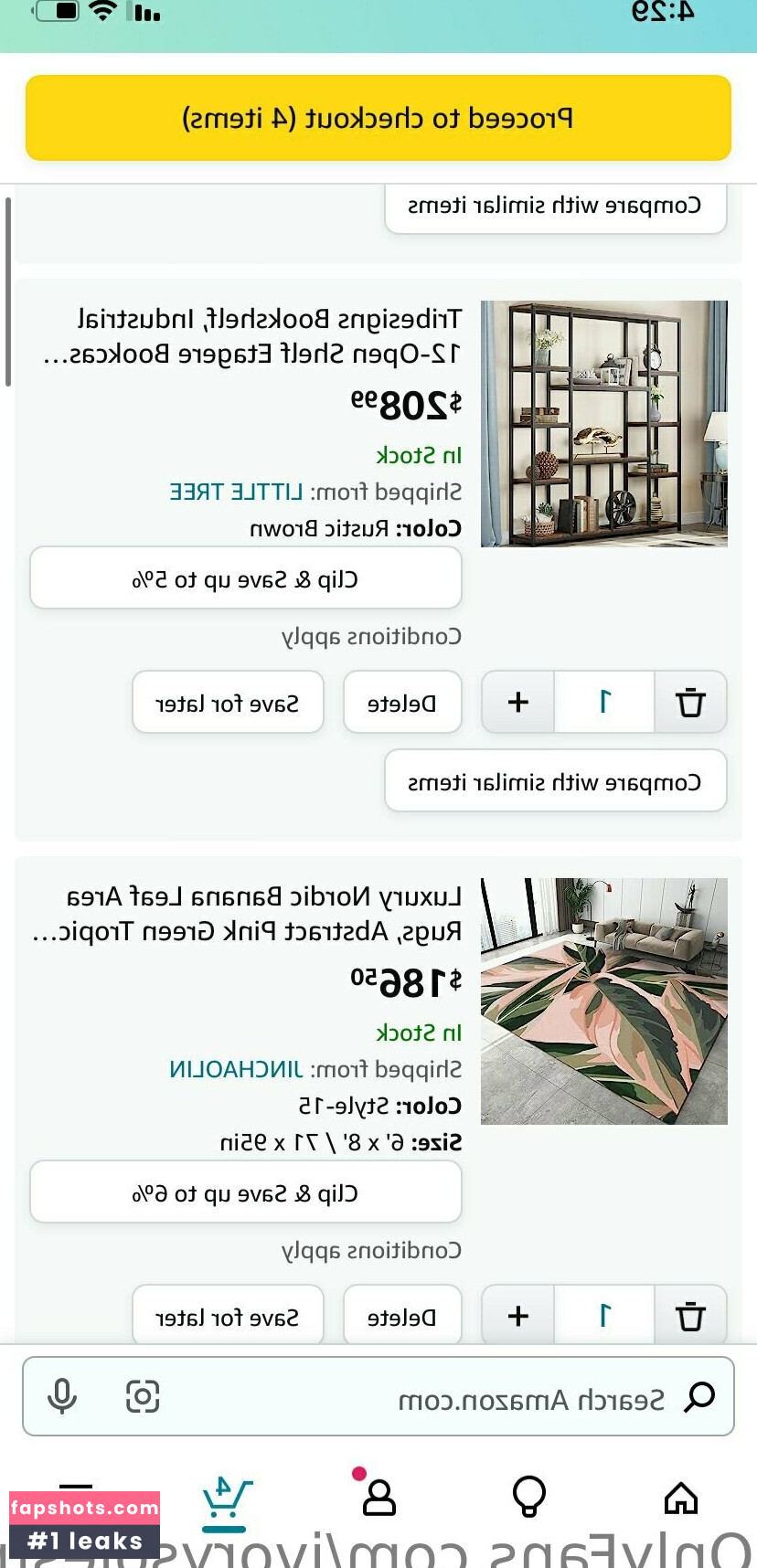Clip the 5% coupon for the bookshelf
This screenshot has width=757, height=1568.
pos(246,579)
